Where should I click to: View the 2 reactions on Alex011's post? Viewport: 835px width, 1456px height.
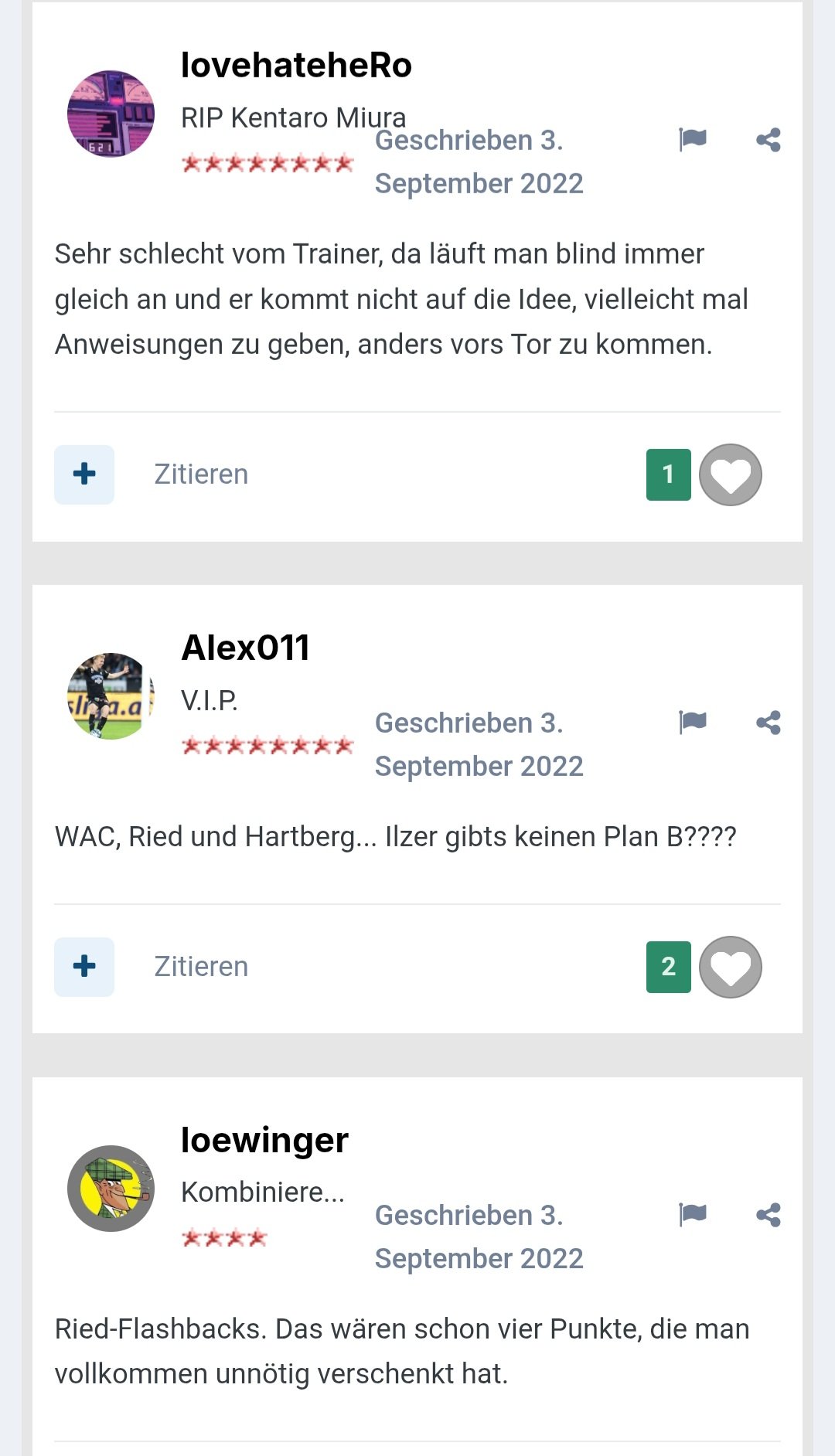click(x=669, y=967)
